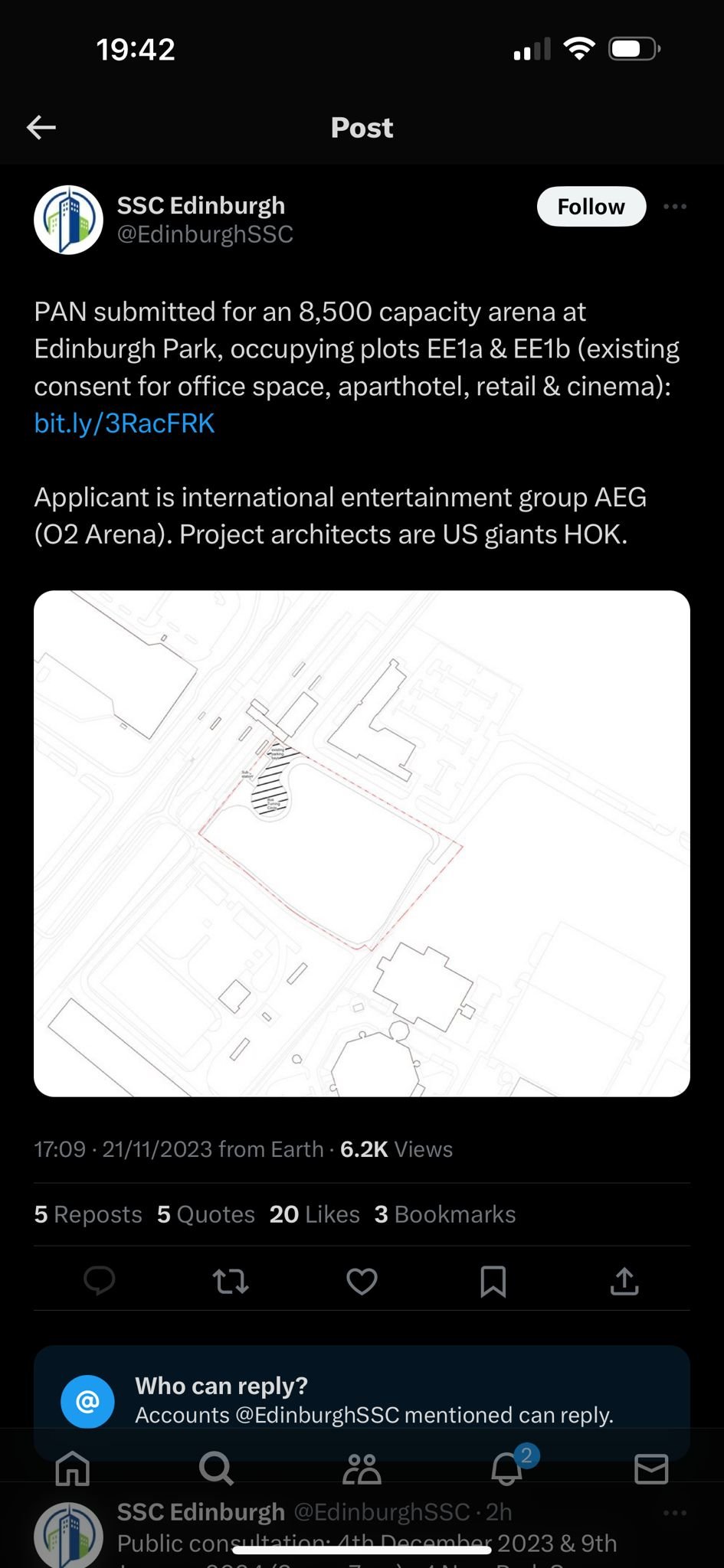
Task: Go back using the arrow
Action: click(41, 127)
